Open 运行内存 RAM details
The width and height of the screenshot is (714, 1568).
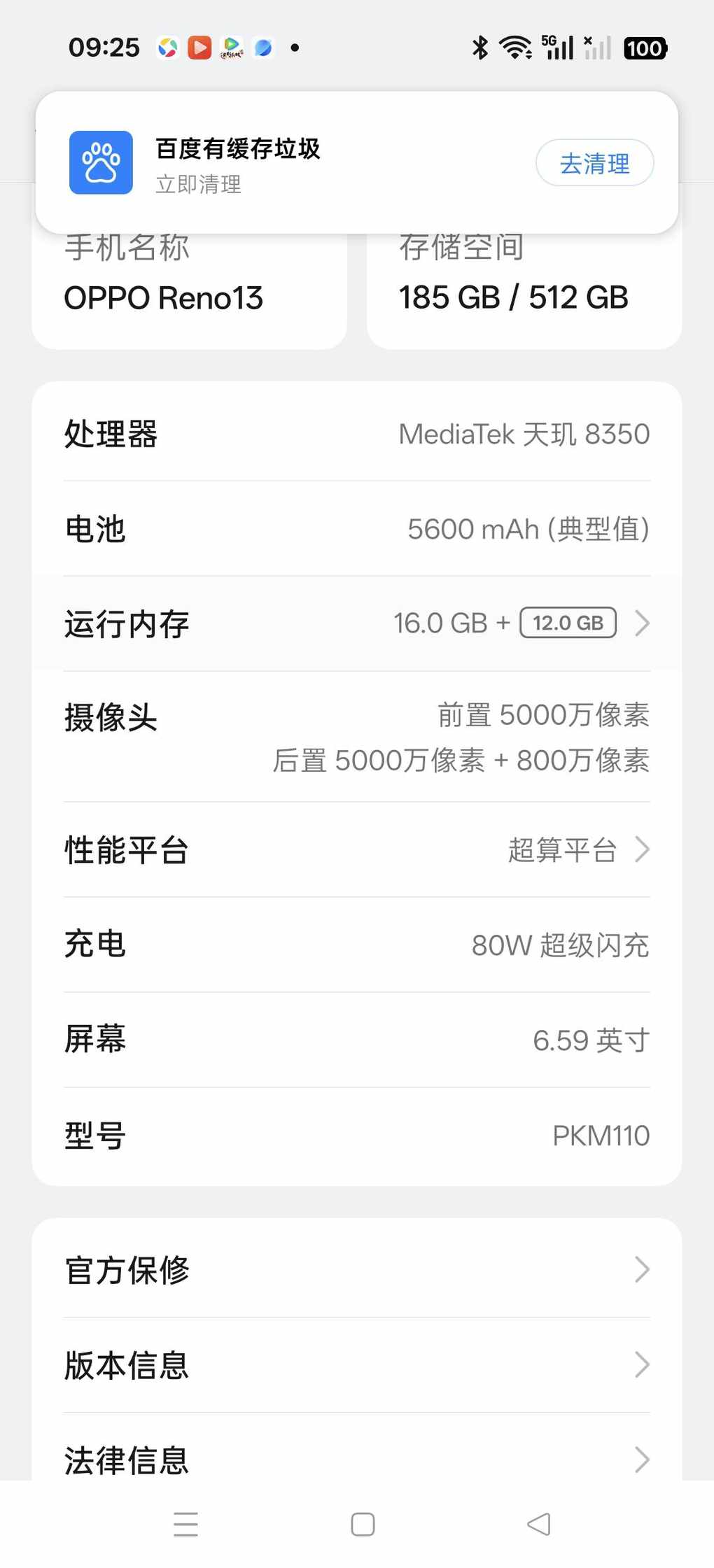click(357, 623)
